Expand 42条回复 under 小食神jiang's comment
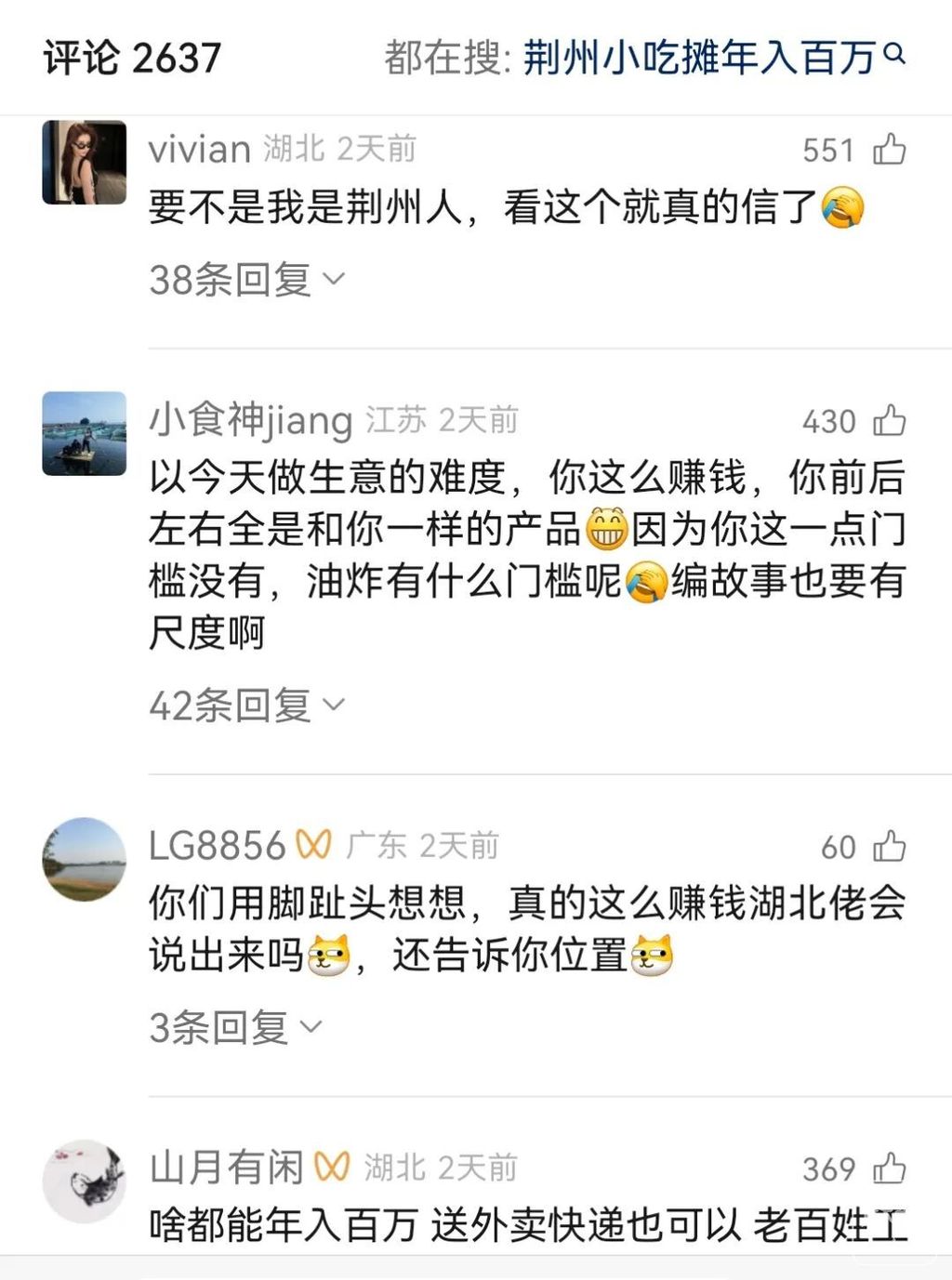The height and width of the screenshot is (1280, 952). 246,706
